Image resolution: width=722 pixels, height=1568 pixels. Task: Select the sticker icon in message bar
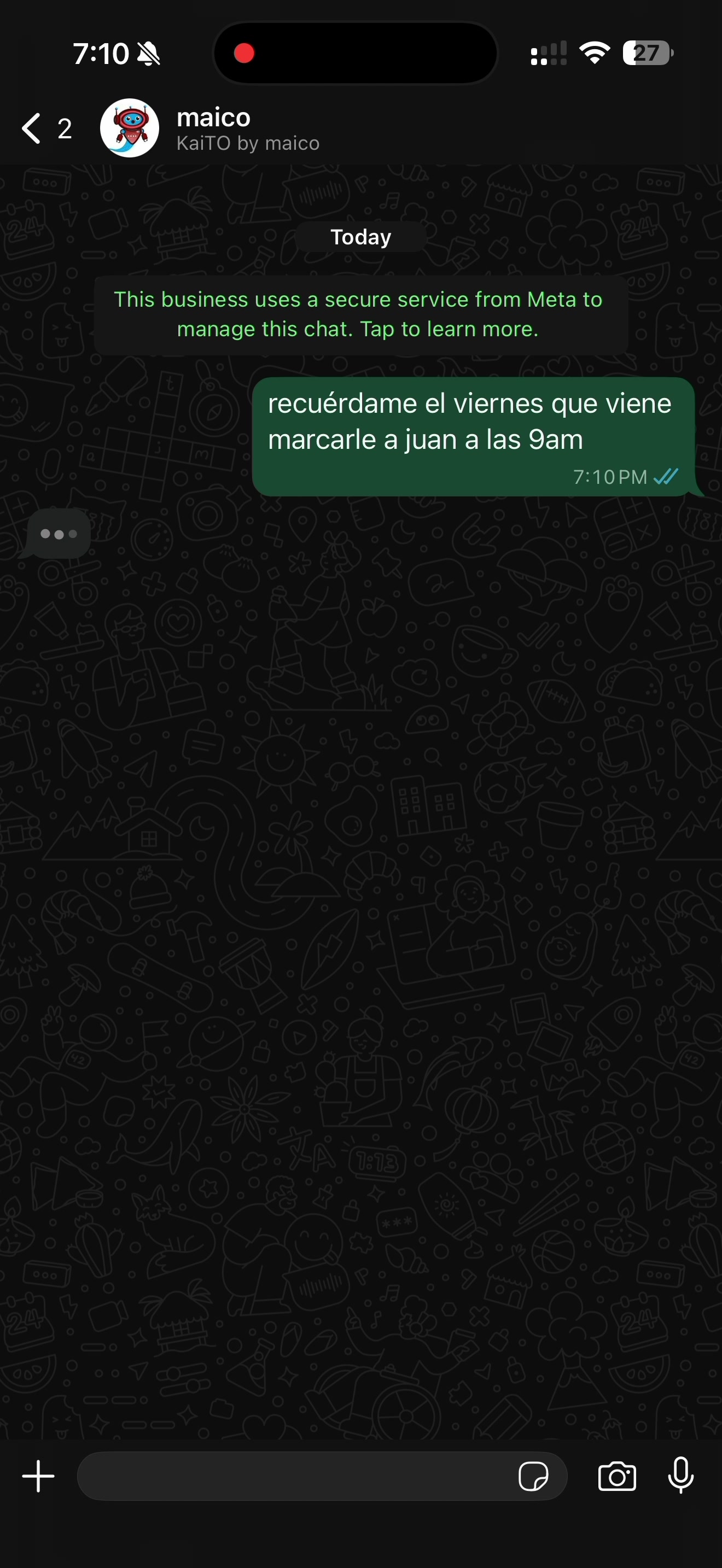coord(533,1476)
